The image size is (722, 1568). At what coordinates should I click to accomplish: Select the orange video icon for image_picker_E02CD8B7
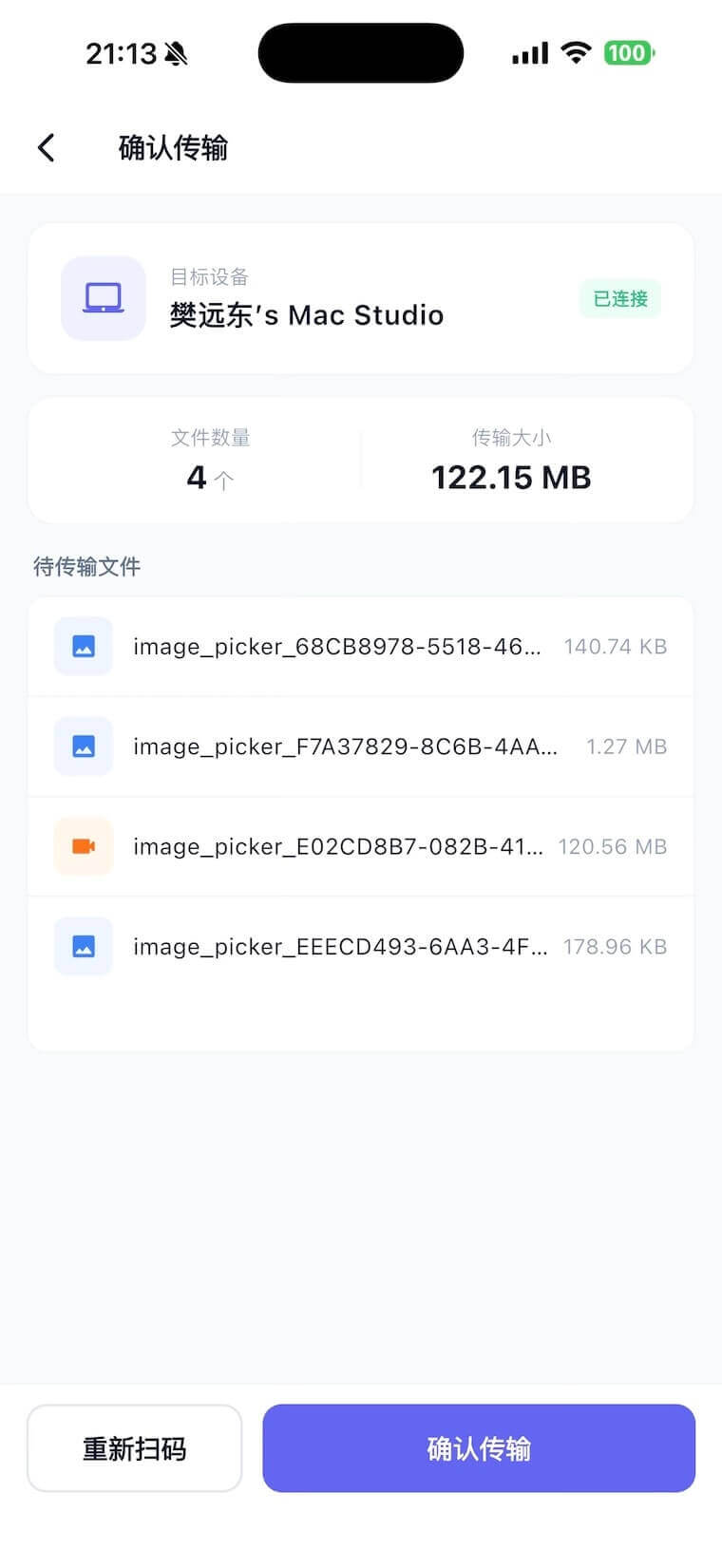tap(84, 846)
